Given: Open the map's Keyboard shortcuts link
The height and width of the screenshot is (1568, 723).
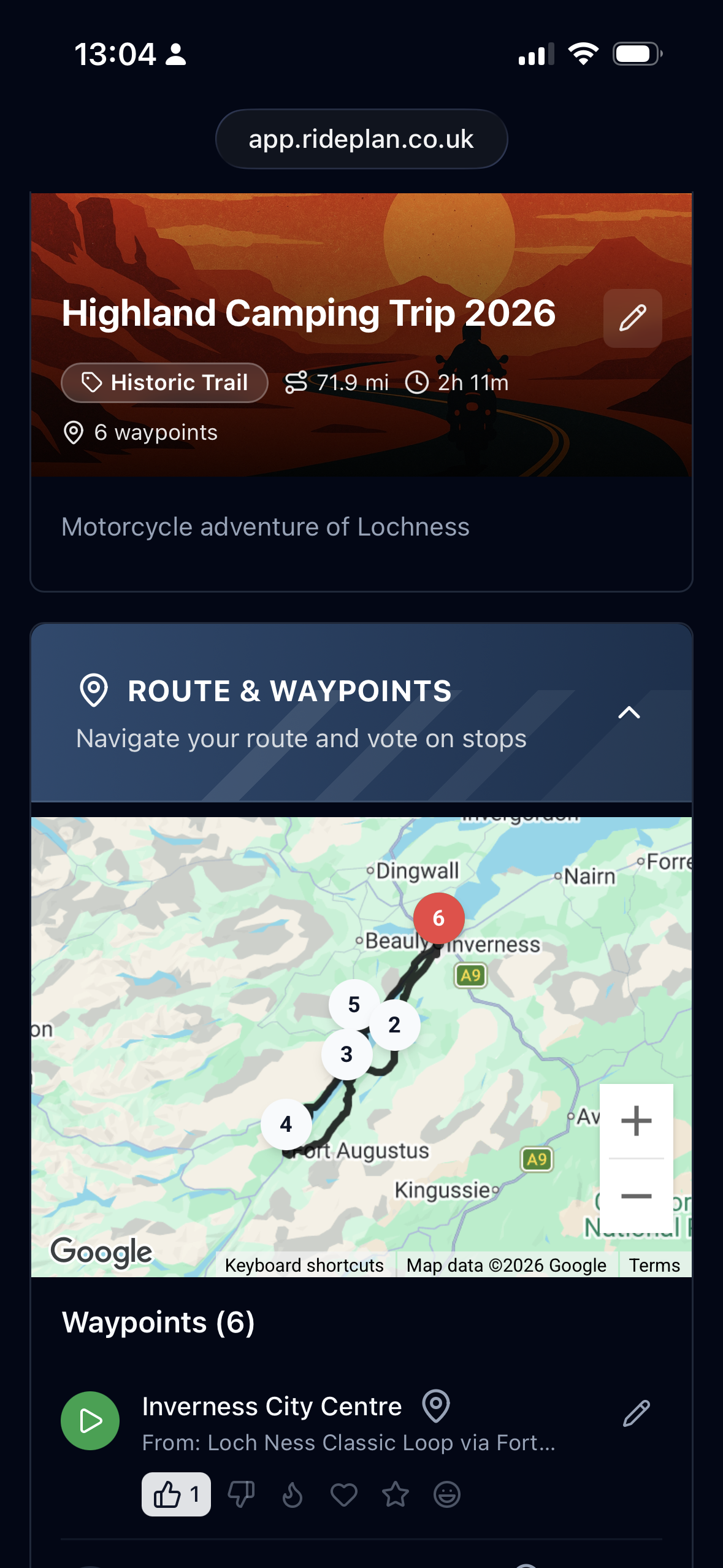Looking at the screenshot, I should 304,1265.
